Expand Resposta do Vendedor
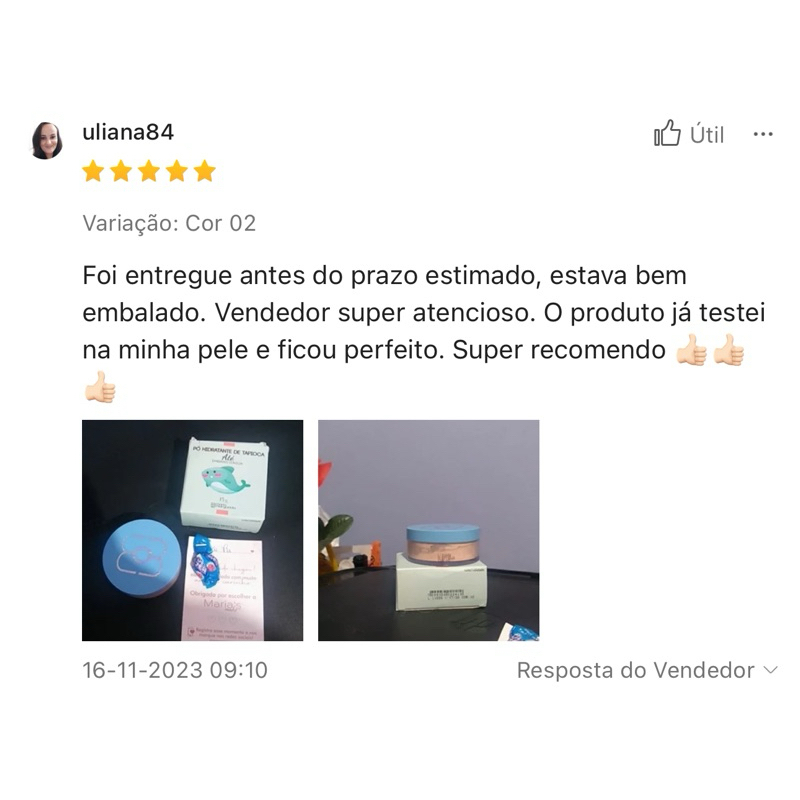 tap(647, 670)
